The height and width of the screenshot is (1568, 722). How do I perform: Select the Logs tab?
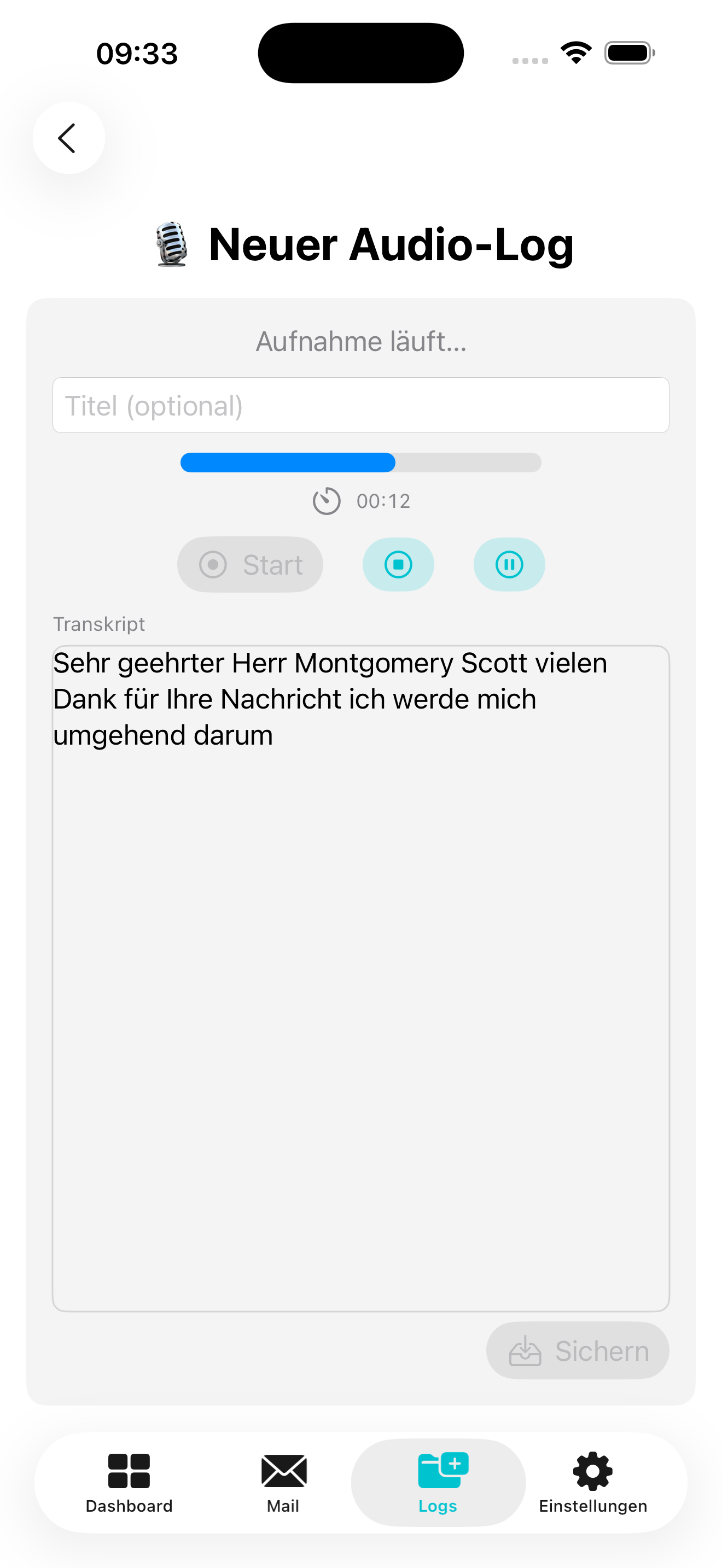click(x=438, y=1482)
